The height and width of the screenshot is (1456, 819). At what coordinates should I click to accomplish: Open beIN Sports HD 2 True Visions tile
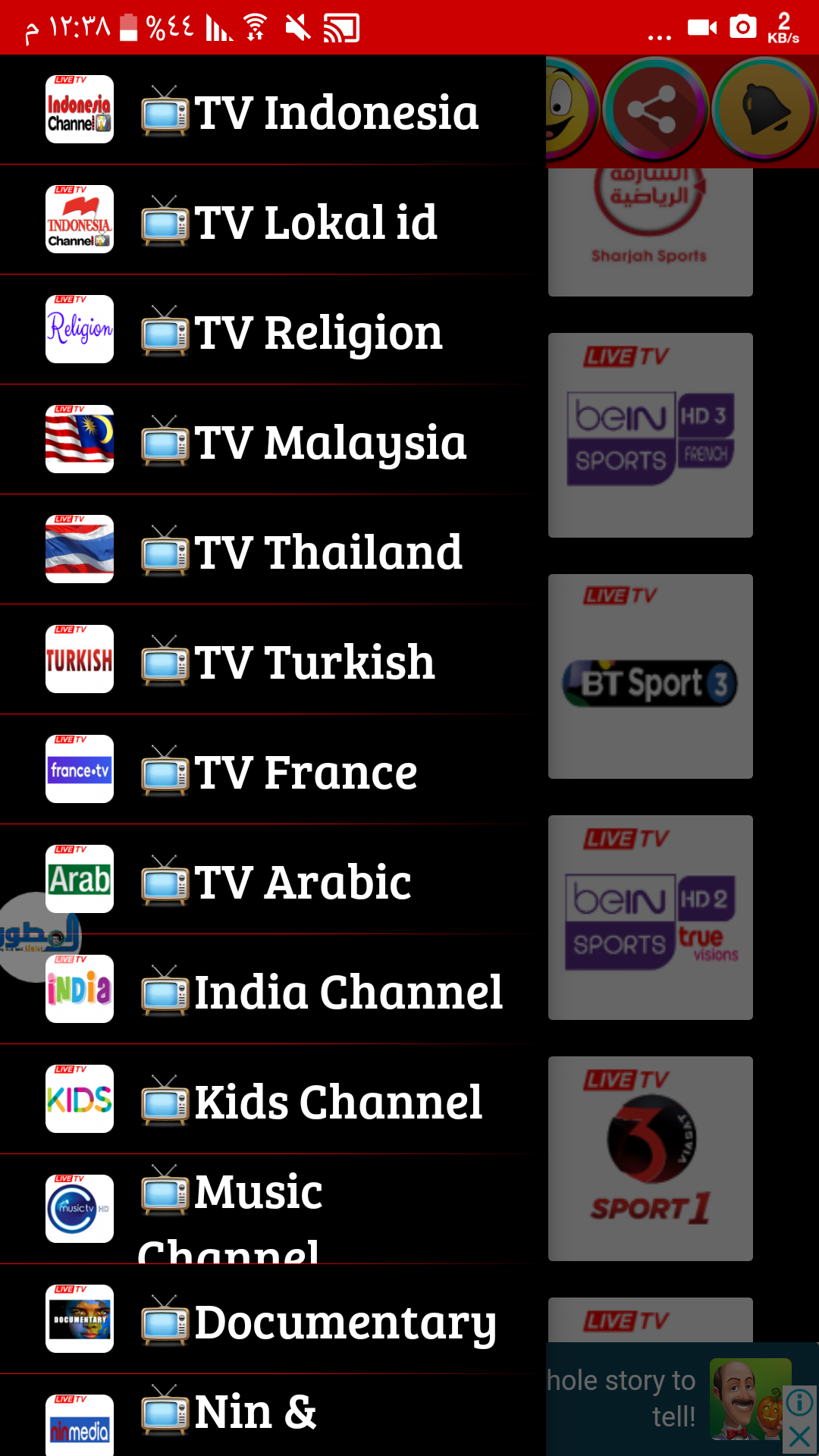[650, 918]
